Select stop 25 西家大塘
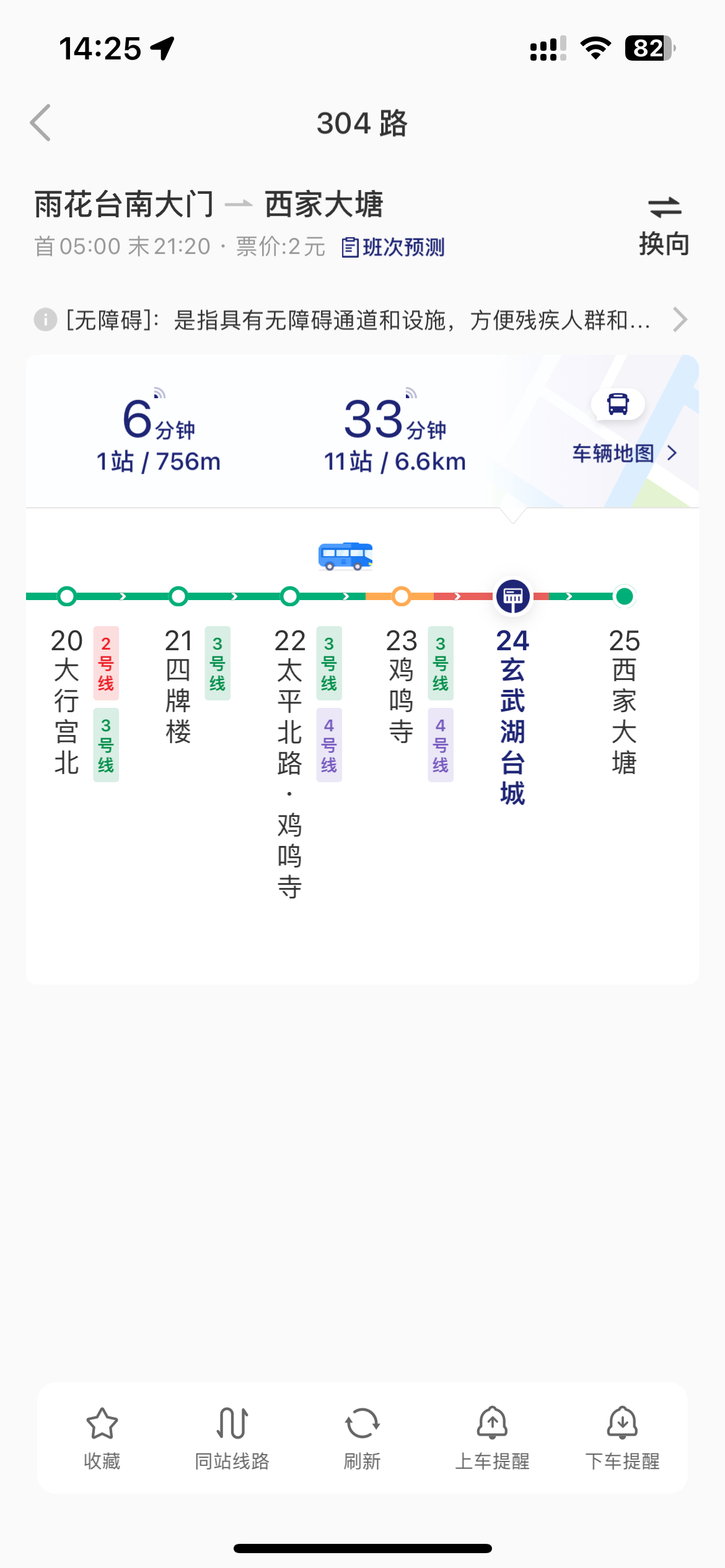 624,701
